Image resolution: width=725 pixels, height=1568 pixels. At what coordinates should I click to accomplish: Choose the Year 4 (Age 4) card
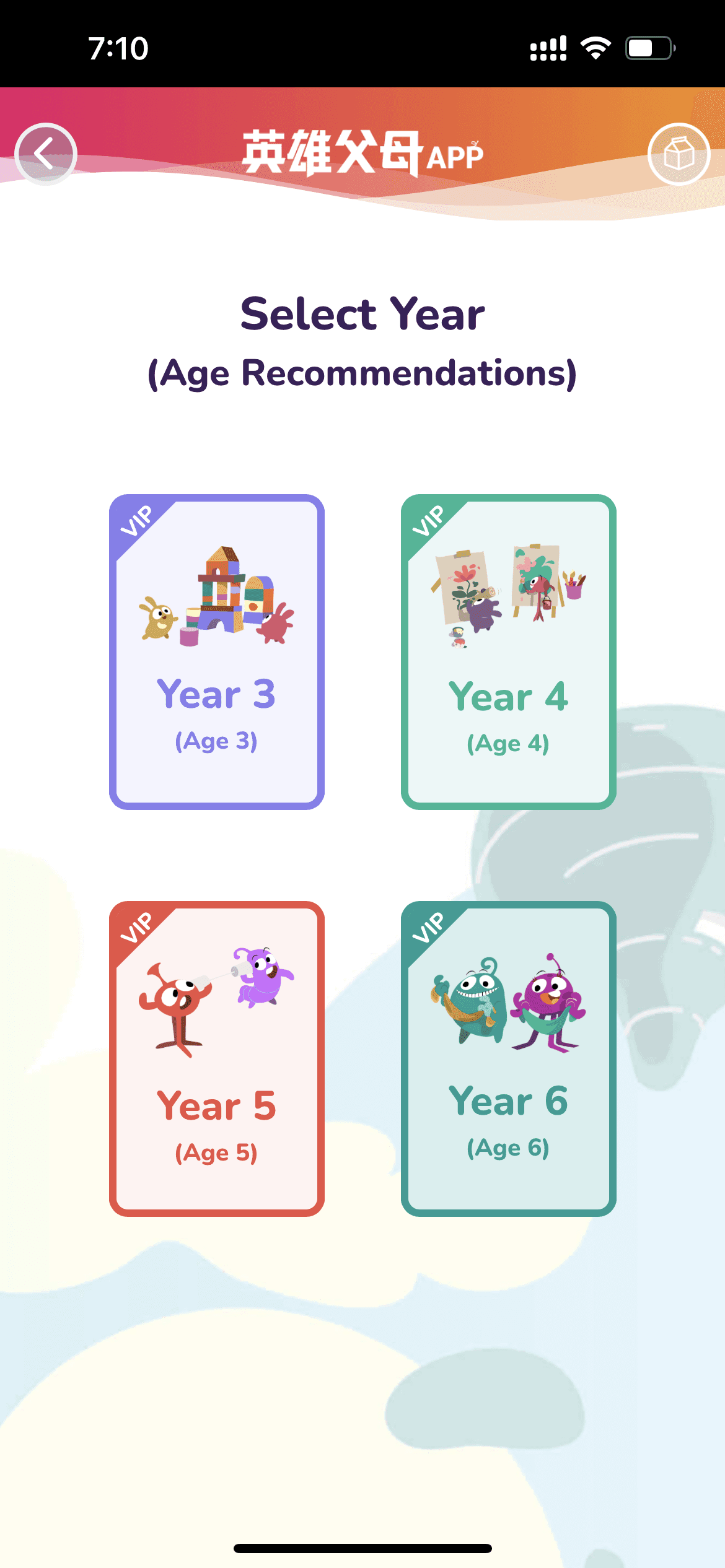click(x=508, y=651)
